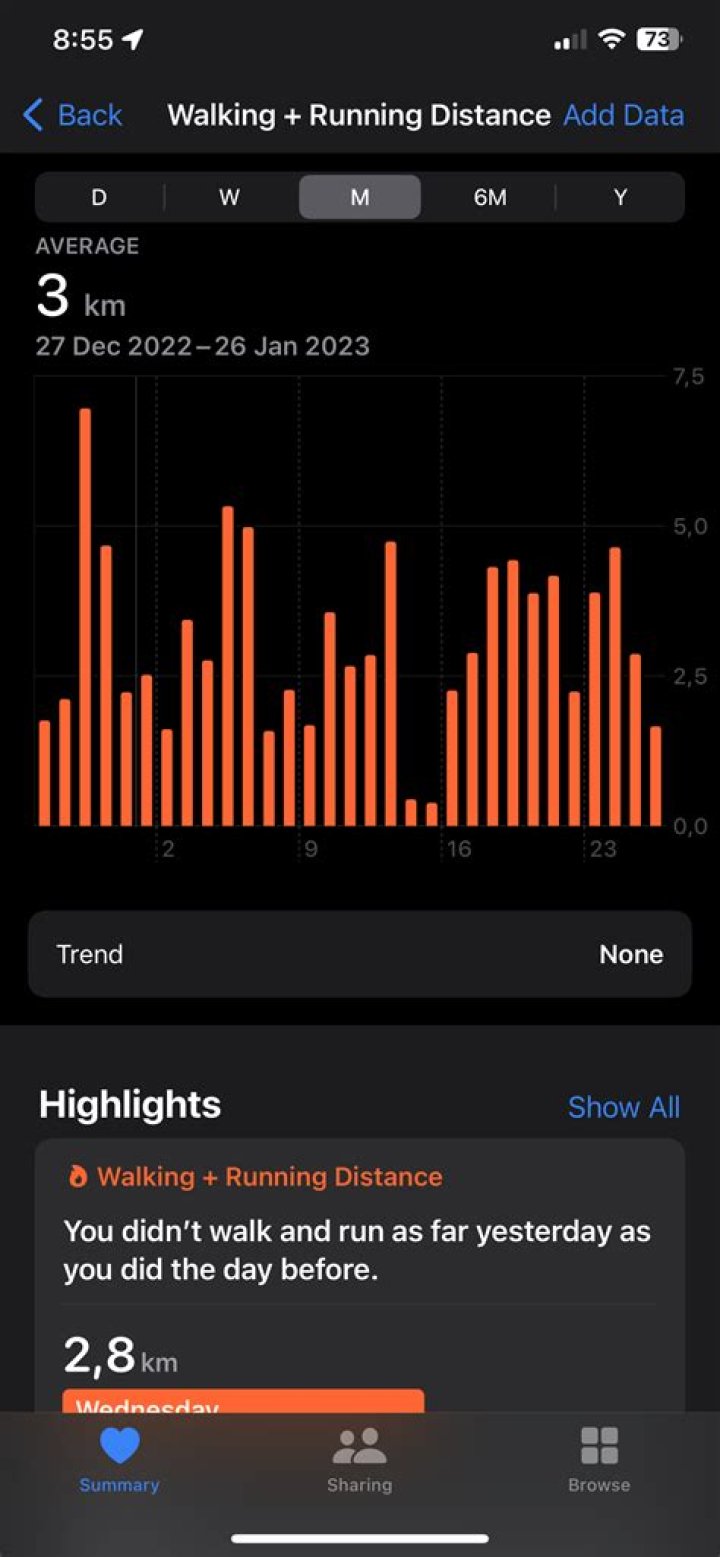Open the Walking + Running Distance highlight card
The height and width of the screenshot is (1557, 720).
(359, 1250)
